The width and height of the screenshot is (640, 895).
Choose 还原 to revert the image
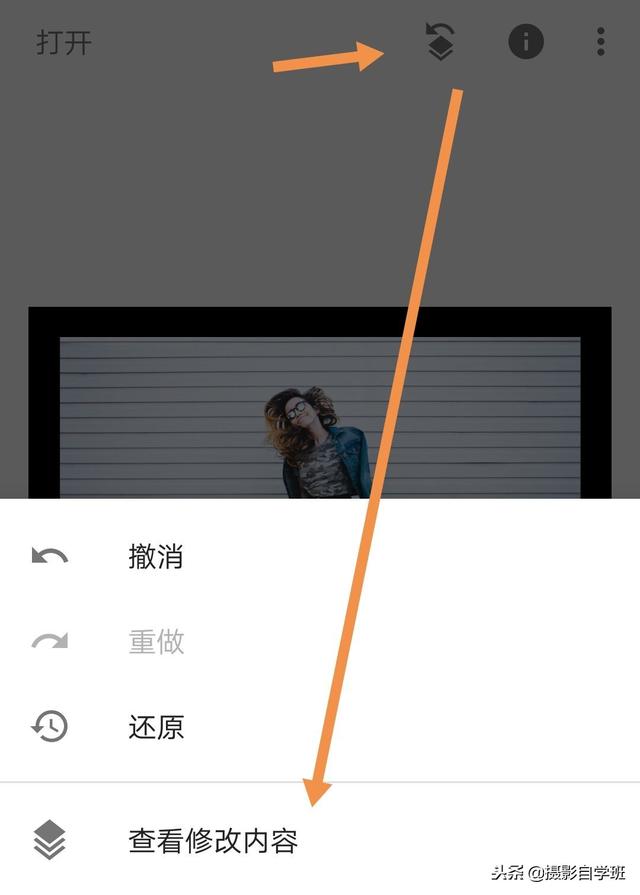point(155,726)
